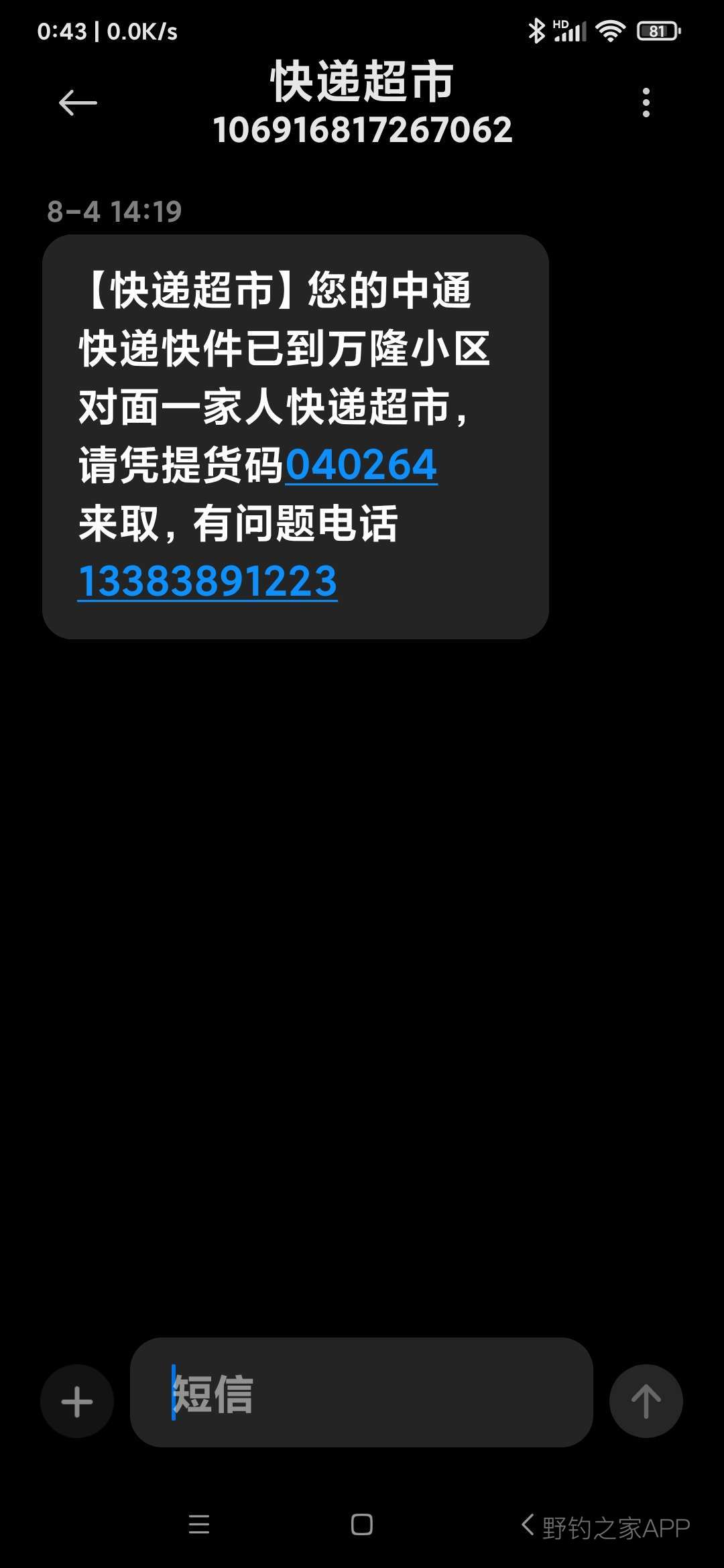
Task: Open the plus attachment button
Action: tap(77, 1401)
